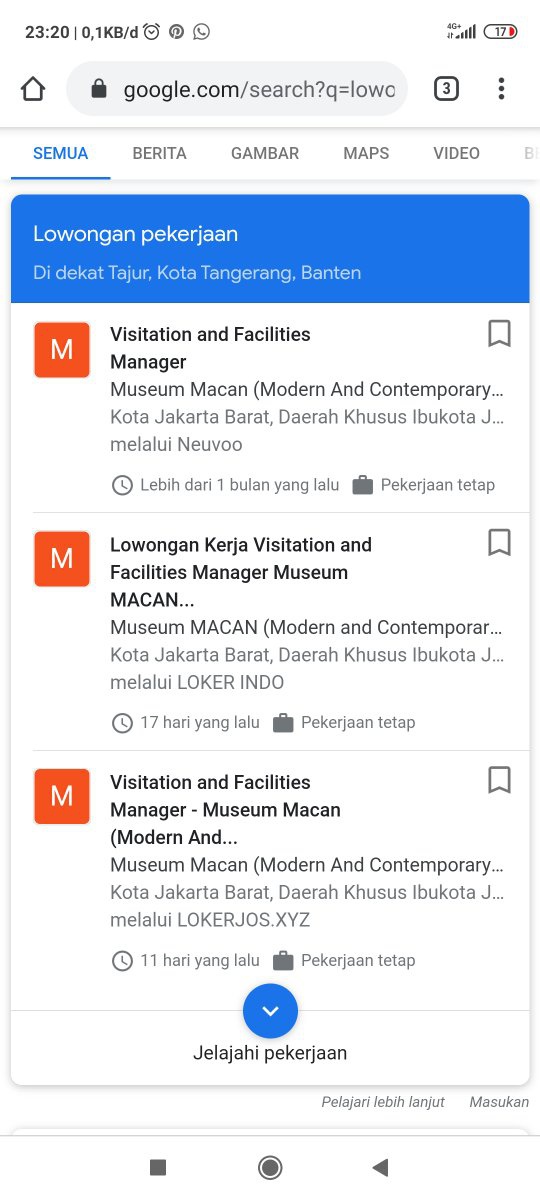The image size is (540, 1200).
Task: Open the job listing from Neuvoo
Action: pos(270,408)
